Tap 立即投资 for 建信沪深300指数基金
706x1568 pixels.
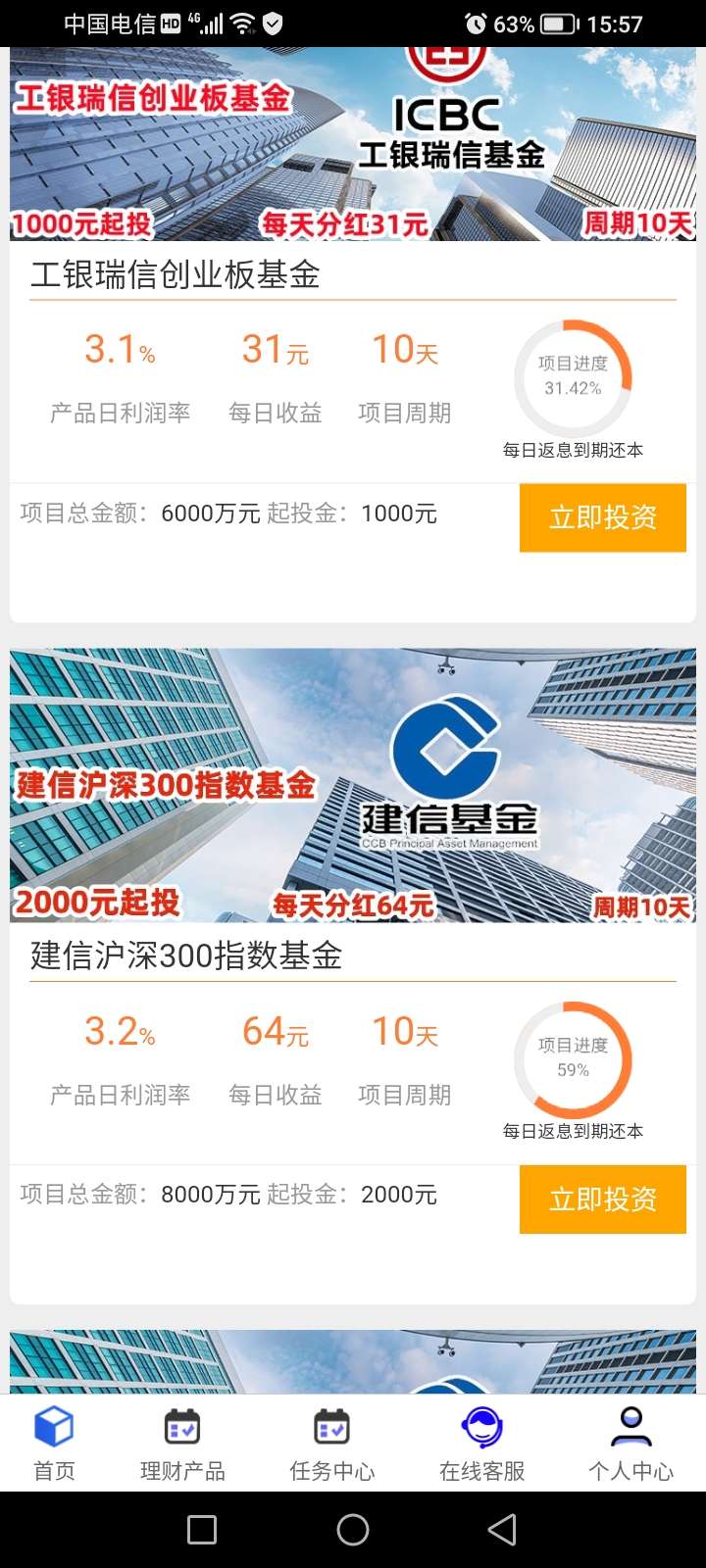click(x=602, y=1199)
